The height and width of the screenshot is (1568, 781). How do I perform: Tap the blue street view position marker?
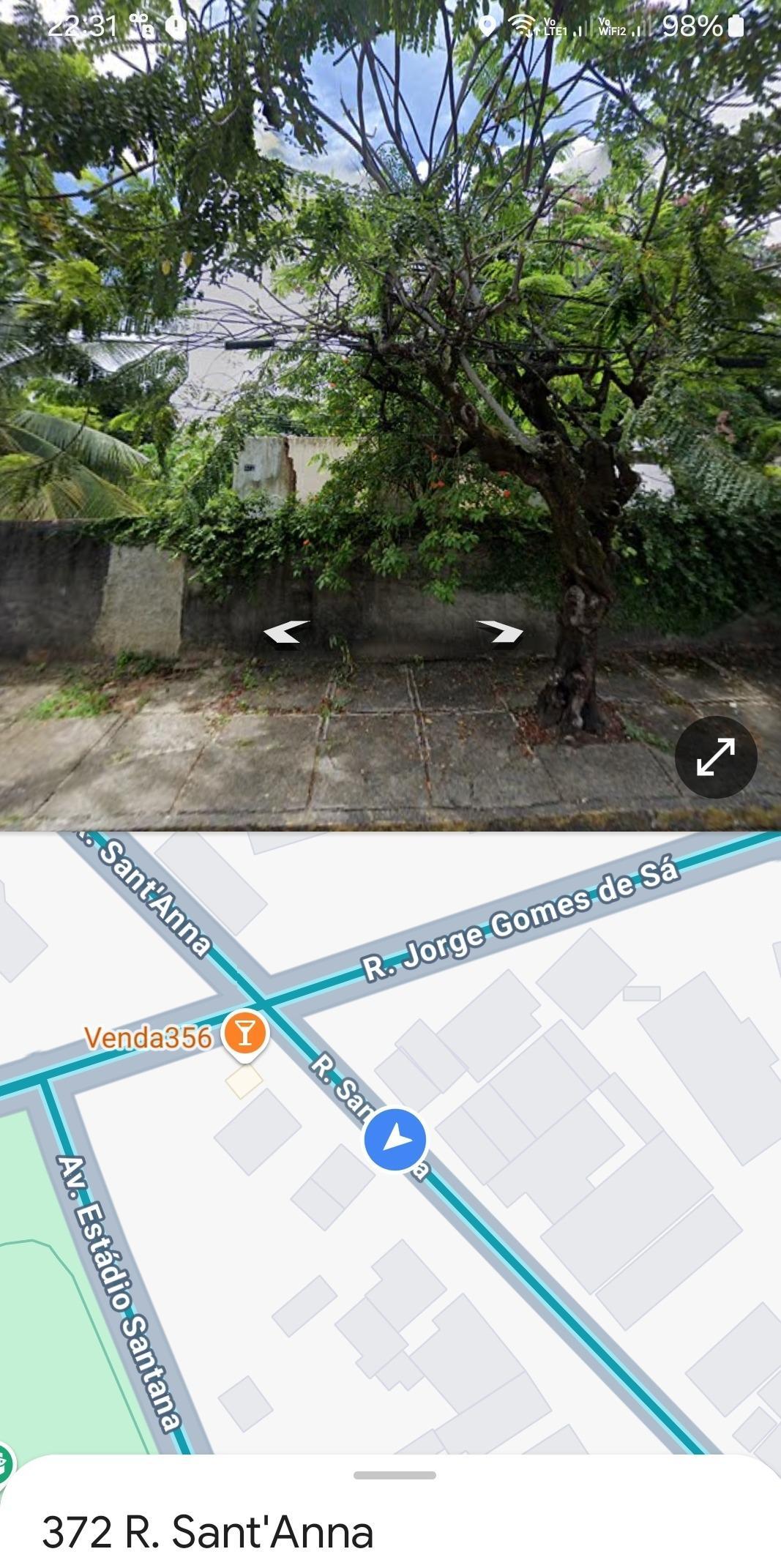[395, 1140]
